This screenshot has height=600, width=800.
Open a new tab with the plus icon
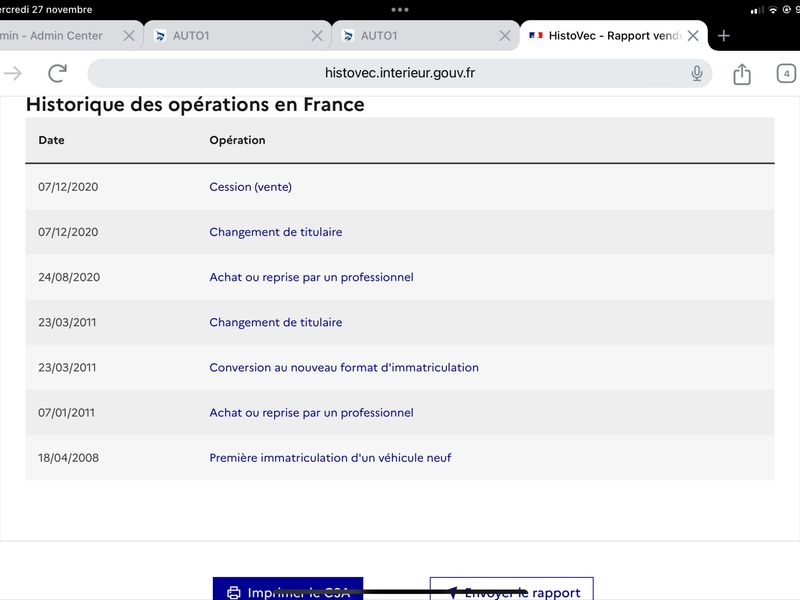(723, 36)
